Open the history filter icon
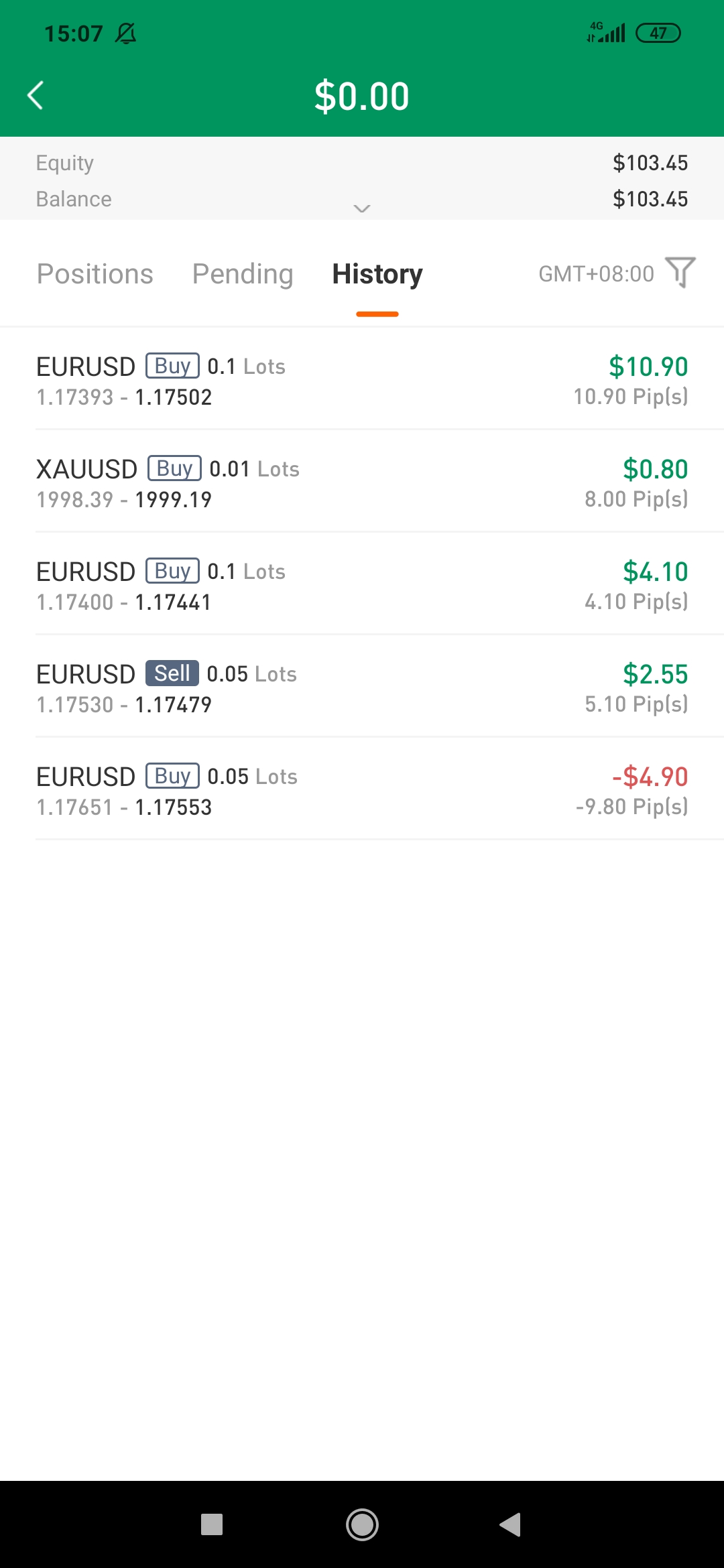The height and width of the screenshot is (1568, 724). tap(681, 273)
